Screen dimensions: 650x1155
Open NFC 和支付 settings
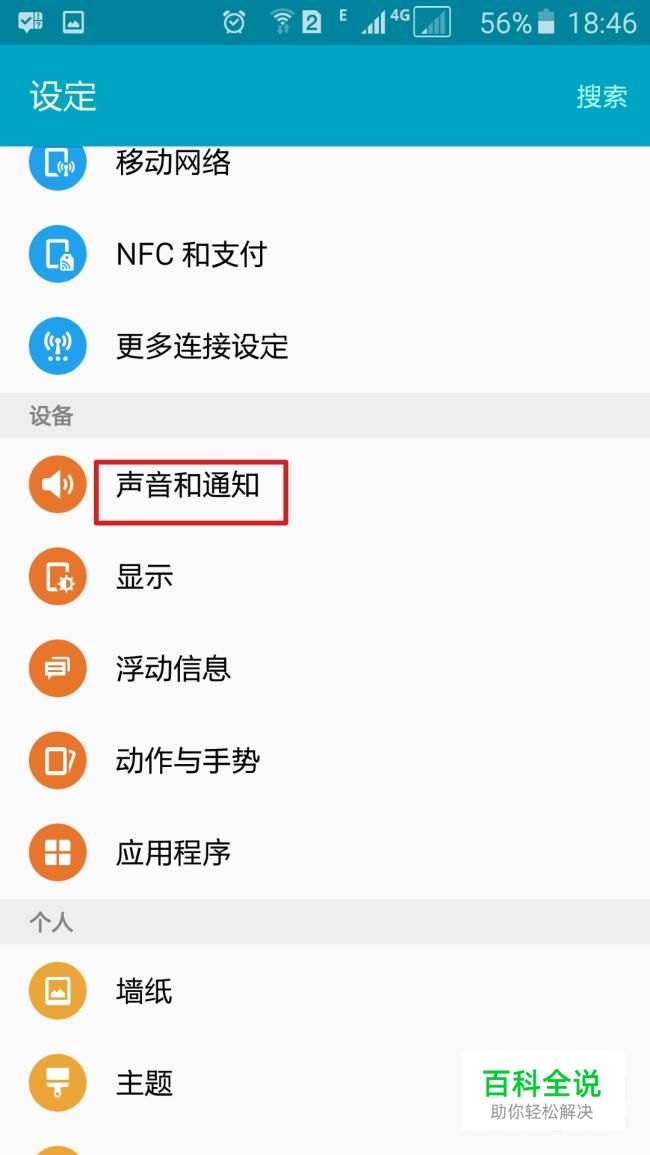pos(191,254)
